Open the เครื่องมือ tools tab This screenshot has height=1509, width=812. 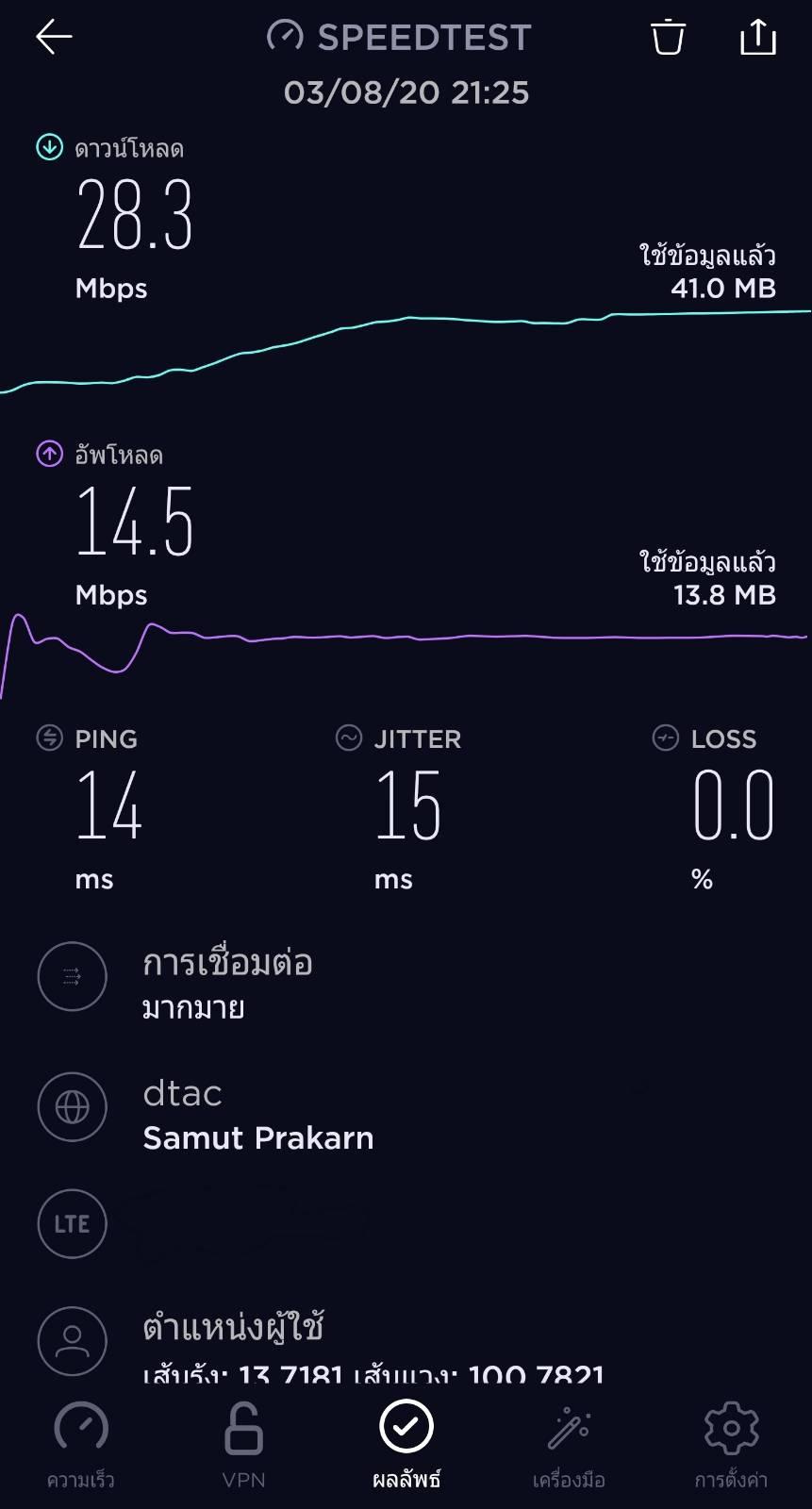pos(569,1444)
